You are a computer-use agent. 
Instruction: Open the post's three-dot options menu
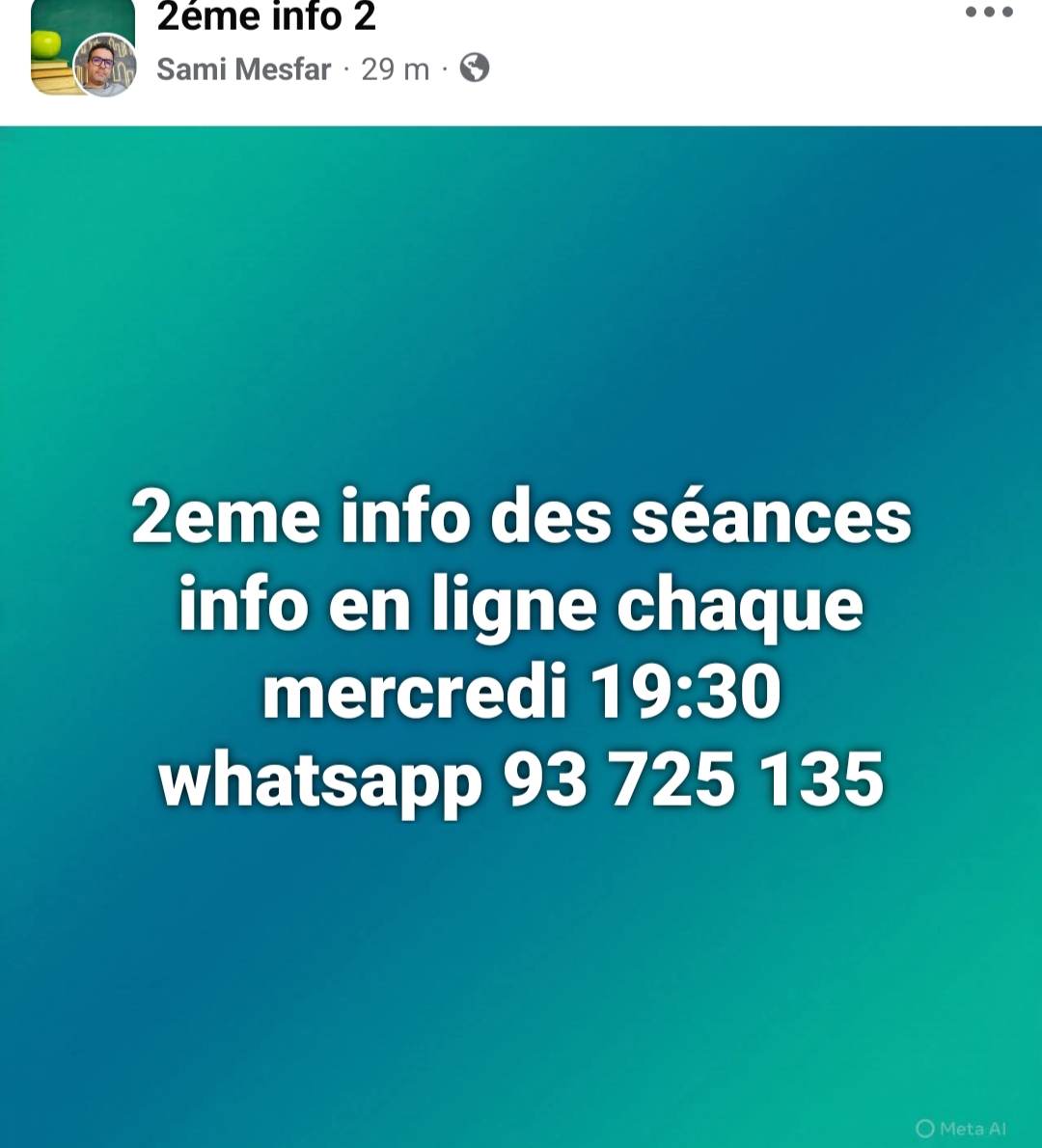click(989, 14)
